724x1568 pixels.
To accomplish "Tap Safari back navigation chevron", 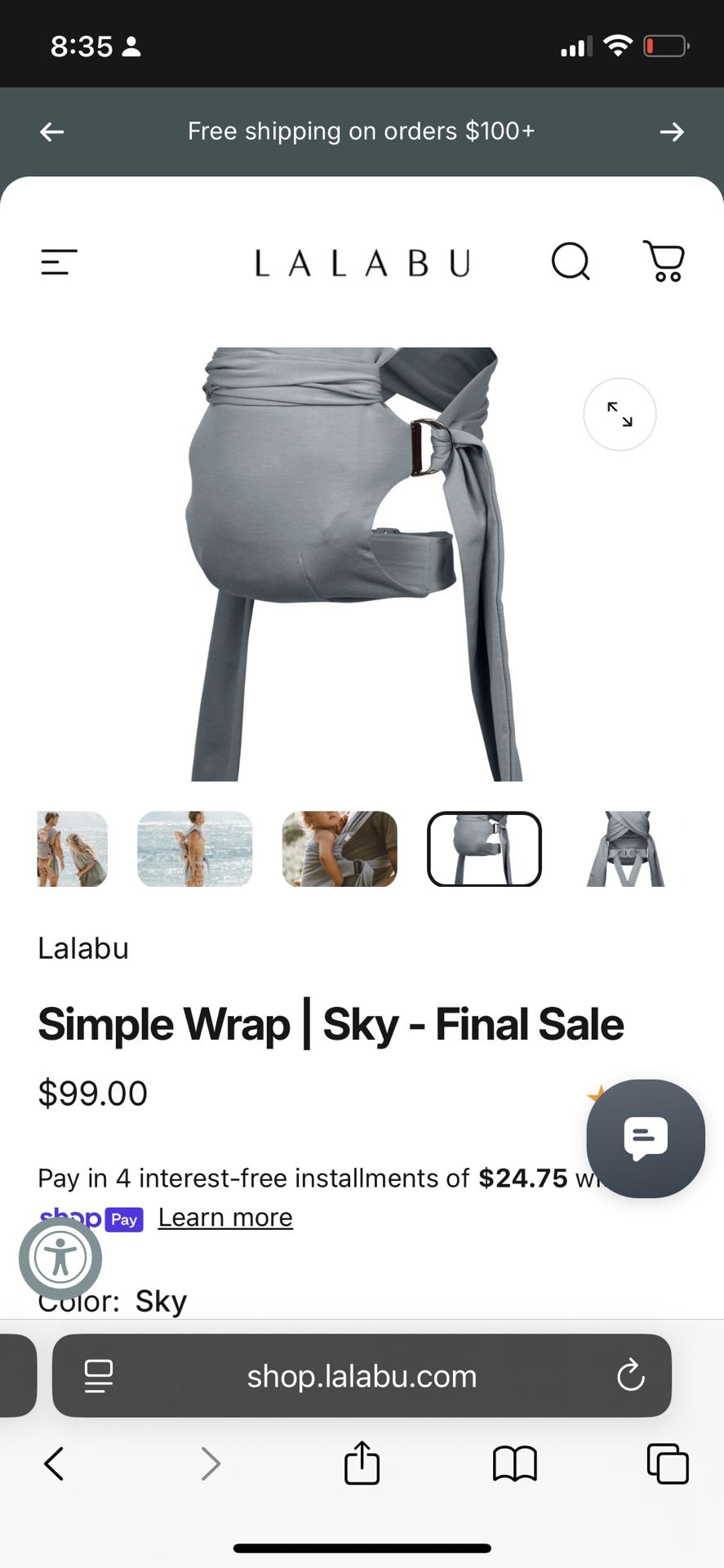I will (54, 1463).
